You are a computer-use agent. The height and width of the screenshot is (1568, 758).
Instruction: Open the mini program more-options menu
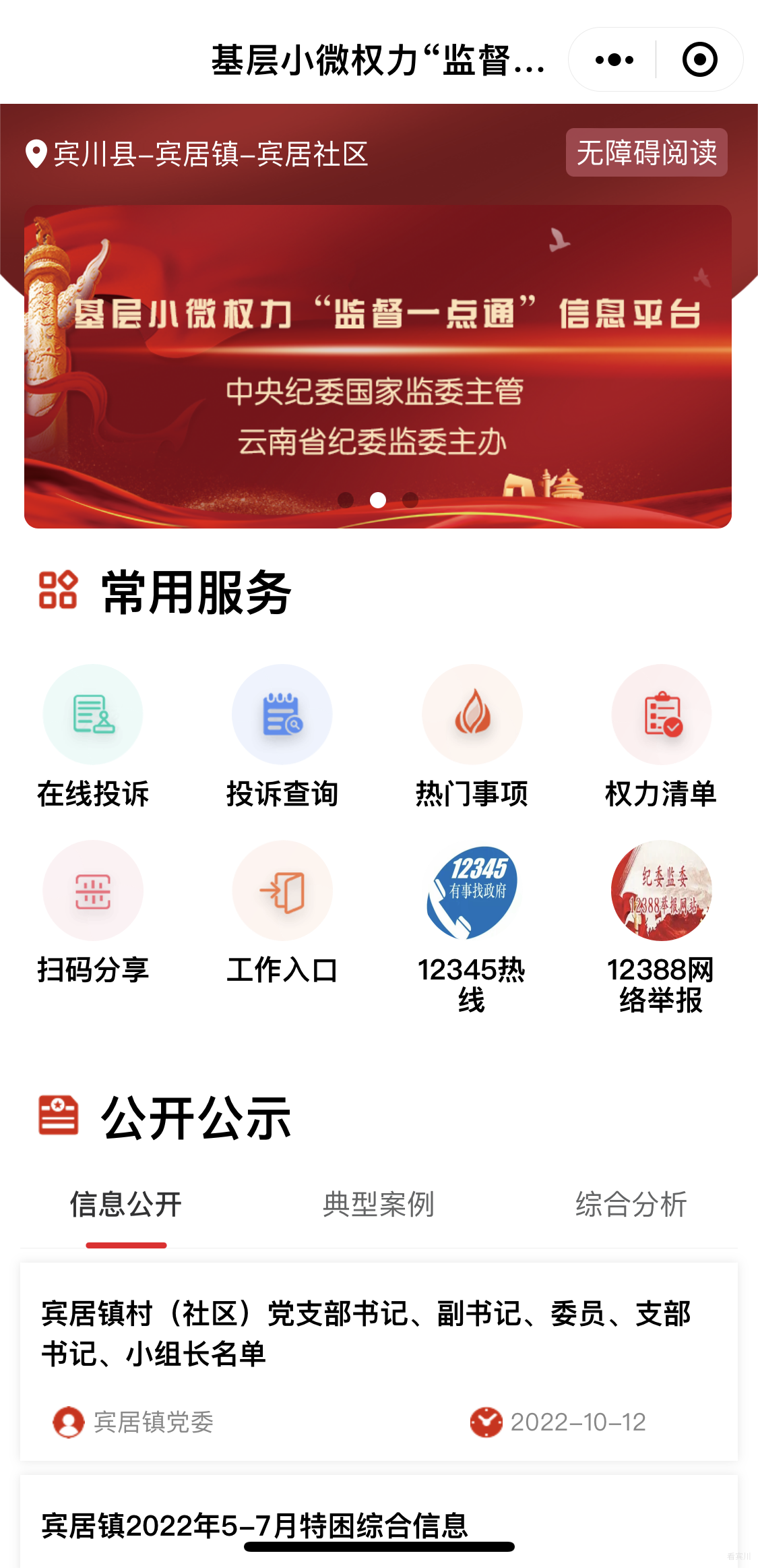(x=614, y=60)
